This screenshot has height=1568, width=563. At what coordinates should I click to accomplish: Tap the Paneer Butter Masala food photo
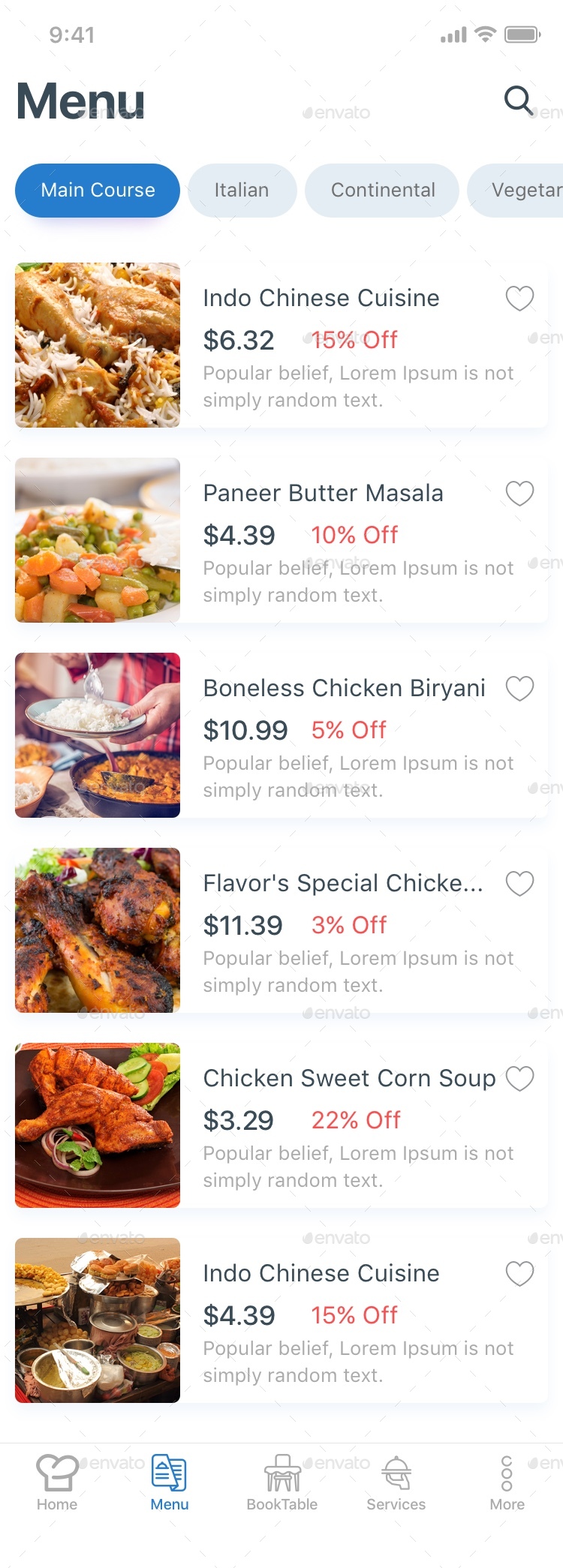pos(98,540)
